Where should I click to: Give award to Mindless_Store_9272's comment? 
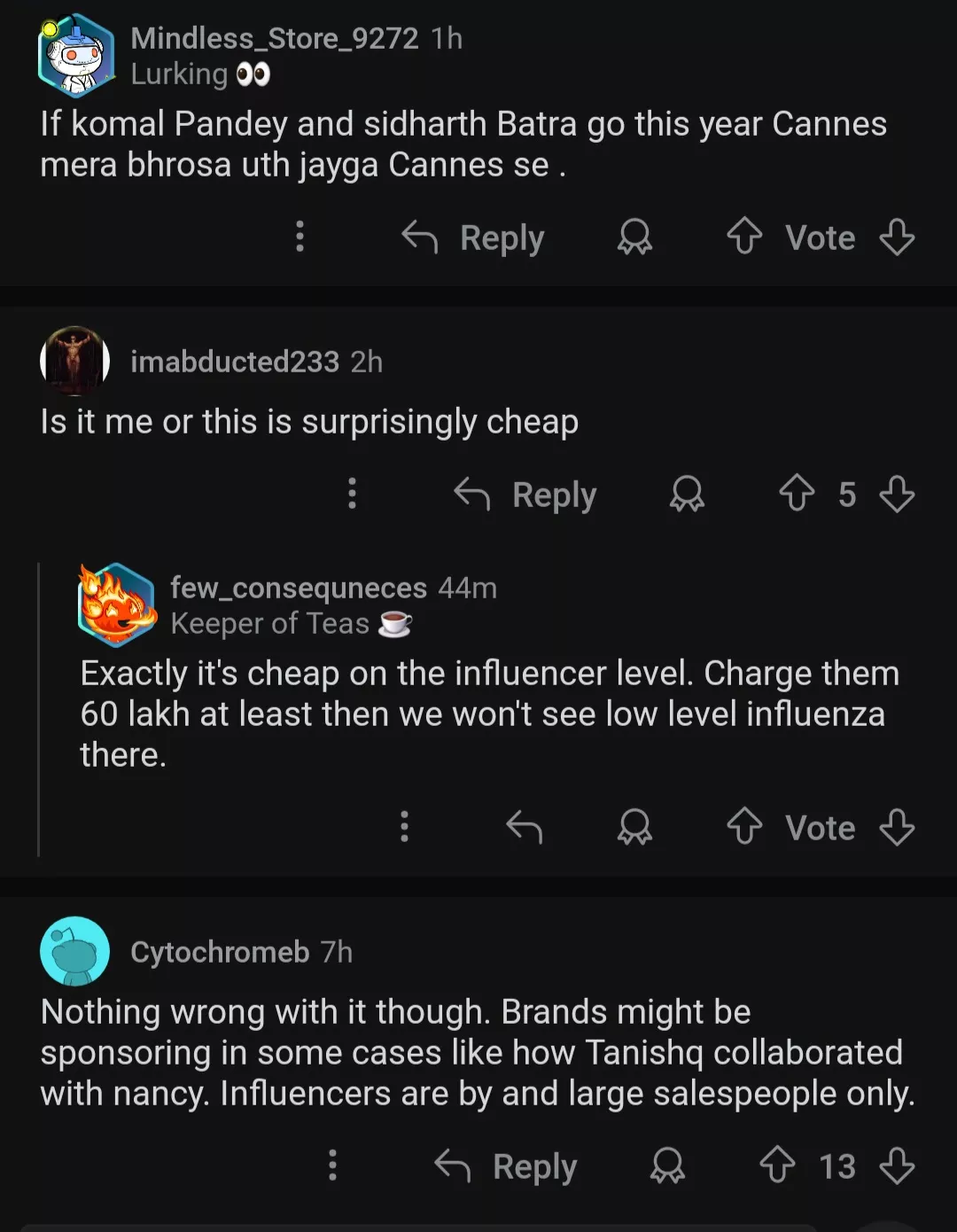634,237
